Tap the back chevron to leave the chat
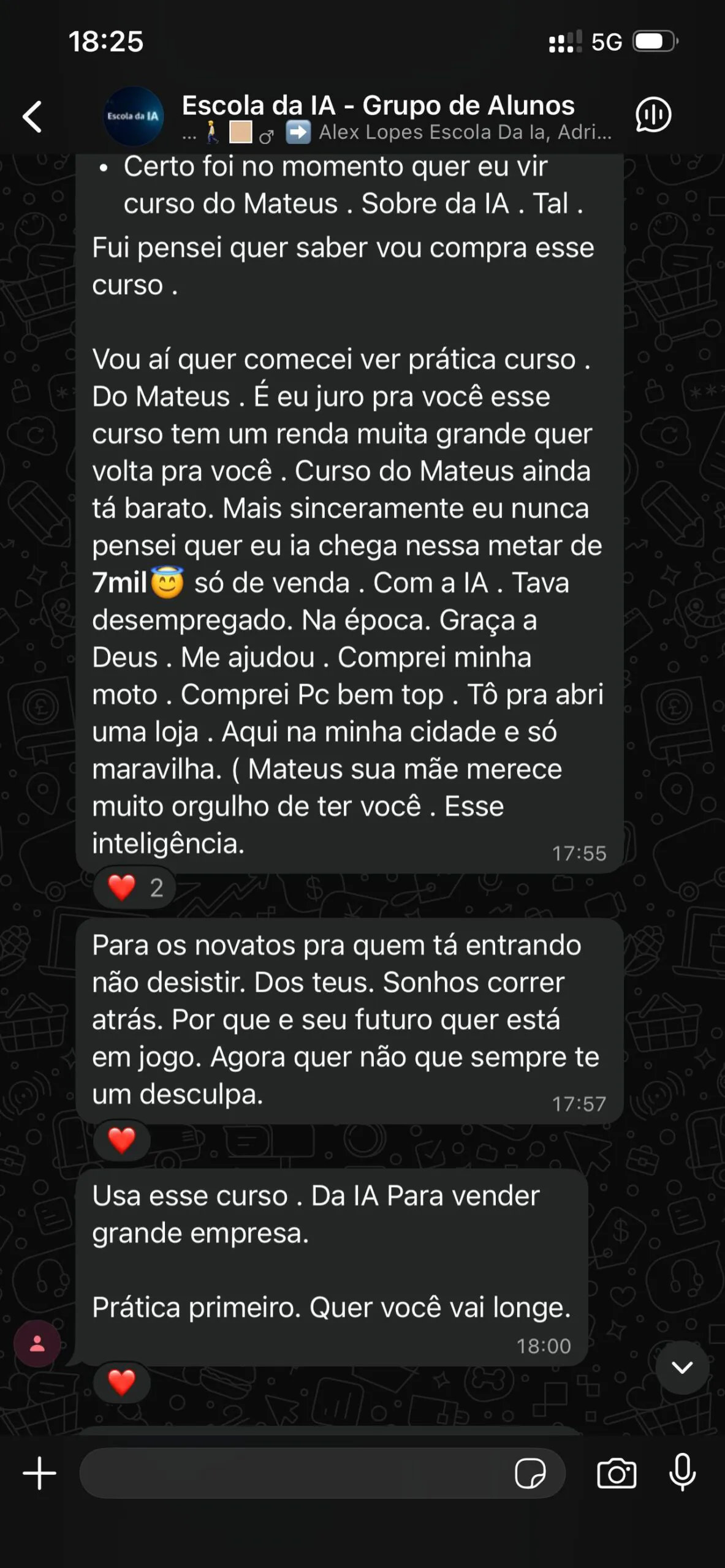This screenshot has height=1568, width=725. (x=34, y=116)
